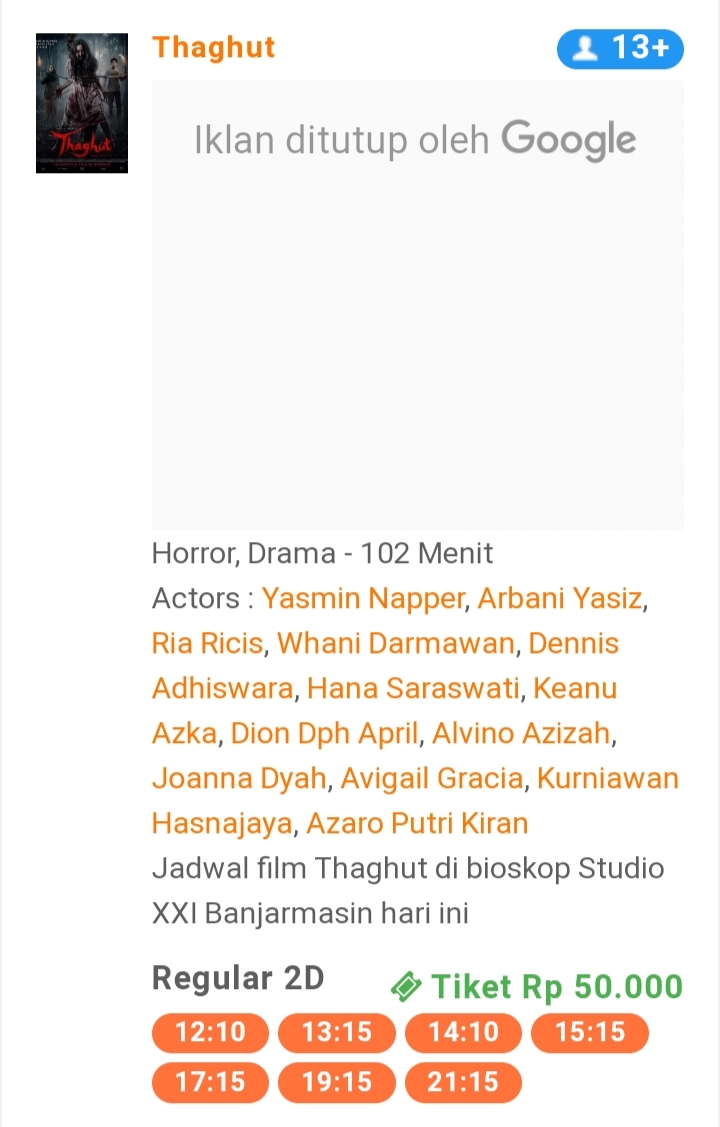View Whani Darmawan's profile
The height and width of the screenshot is (1127, 720).
[x=395, y=643]
